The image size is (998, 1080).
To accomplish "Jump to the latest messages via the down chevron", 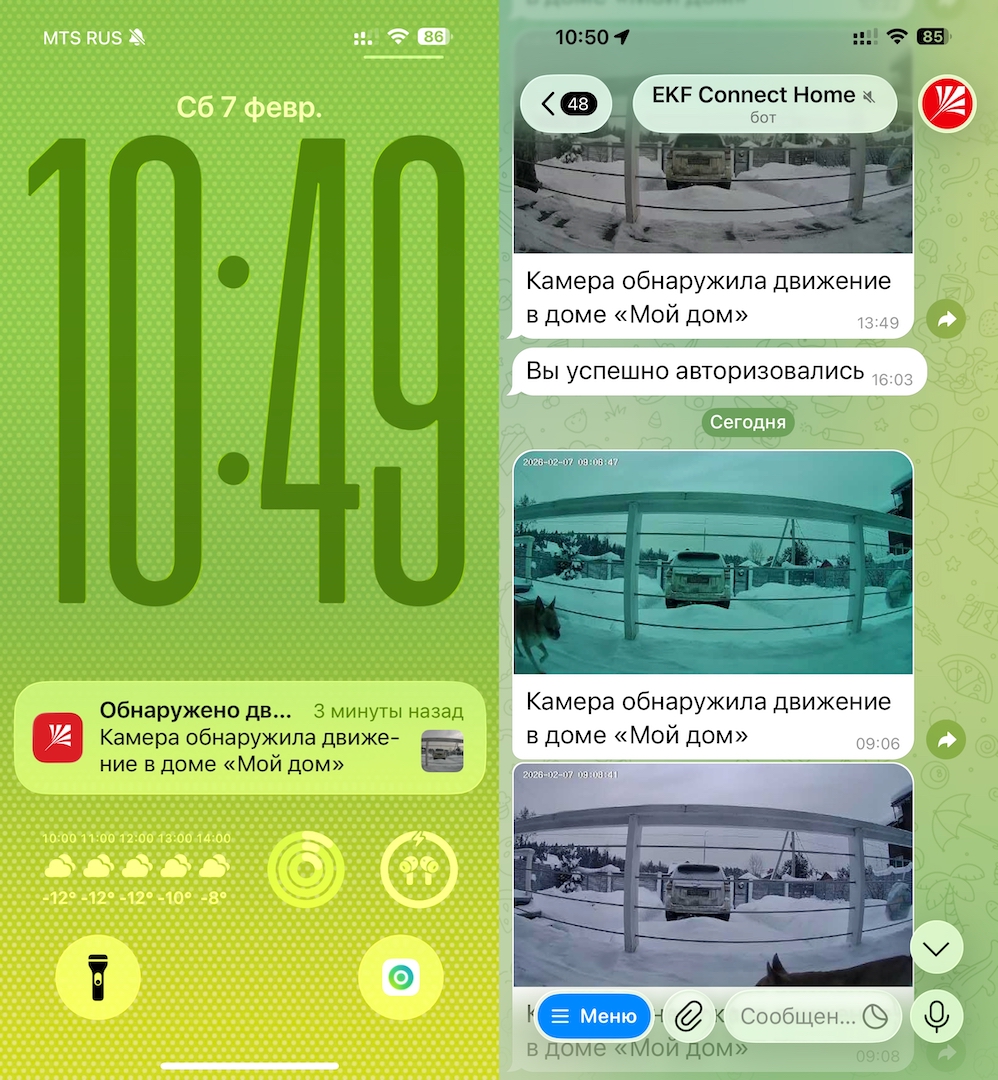I will [937, 948].
